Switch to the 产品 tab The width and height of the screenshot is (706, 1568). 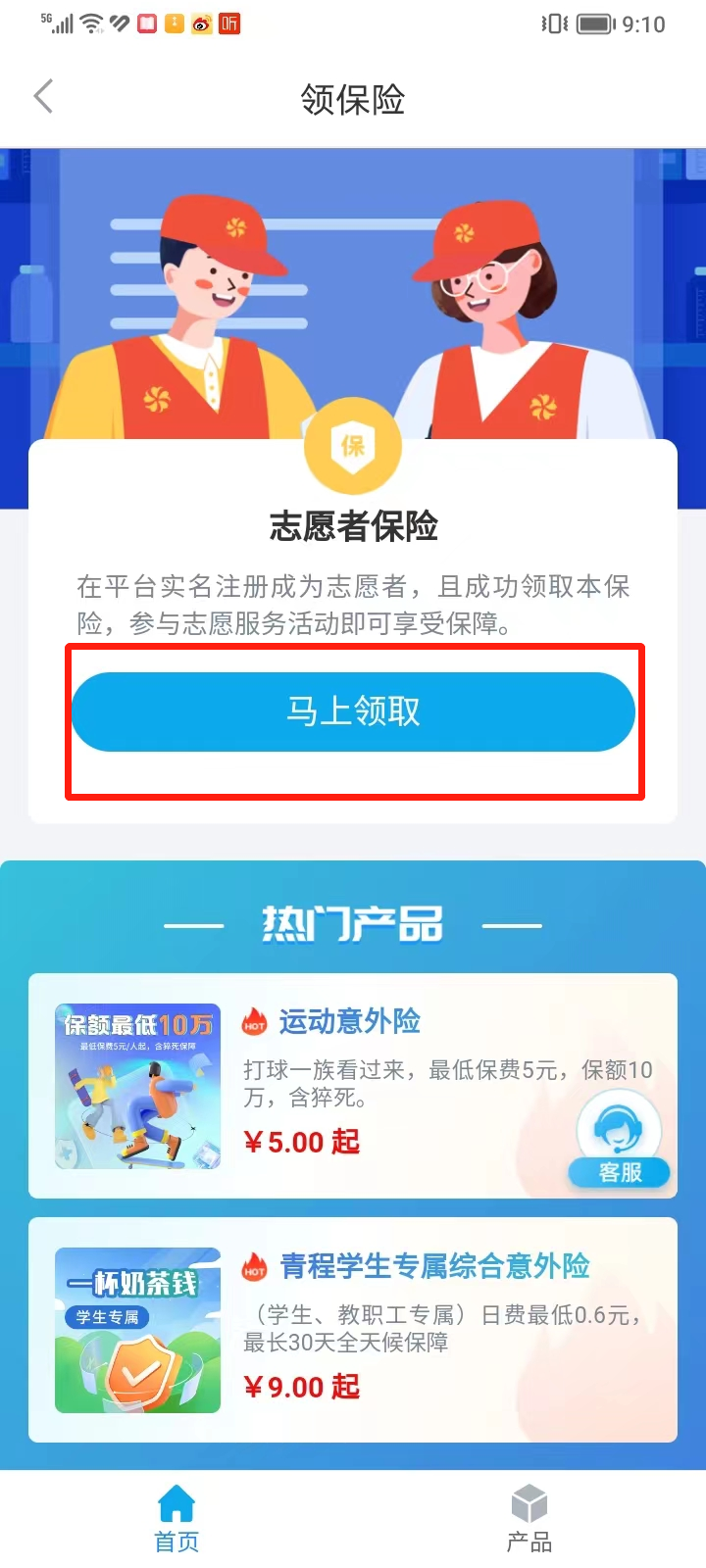(529, 1517)
